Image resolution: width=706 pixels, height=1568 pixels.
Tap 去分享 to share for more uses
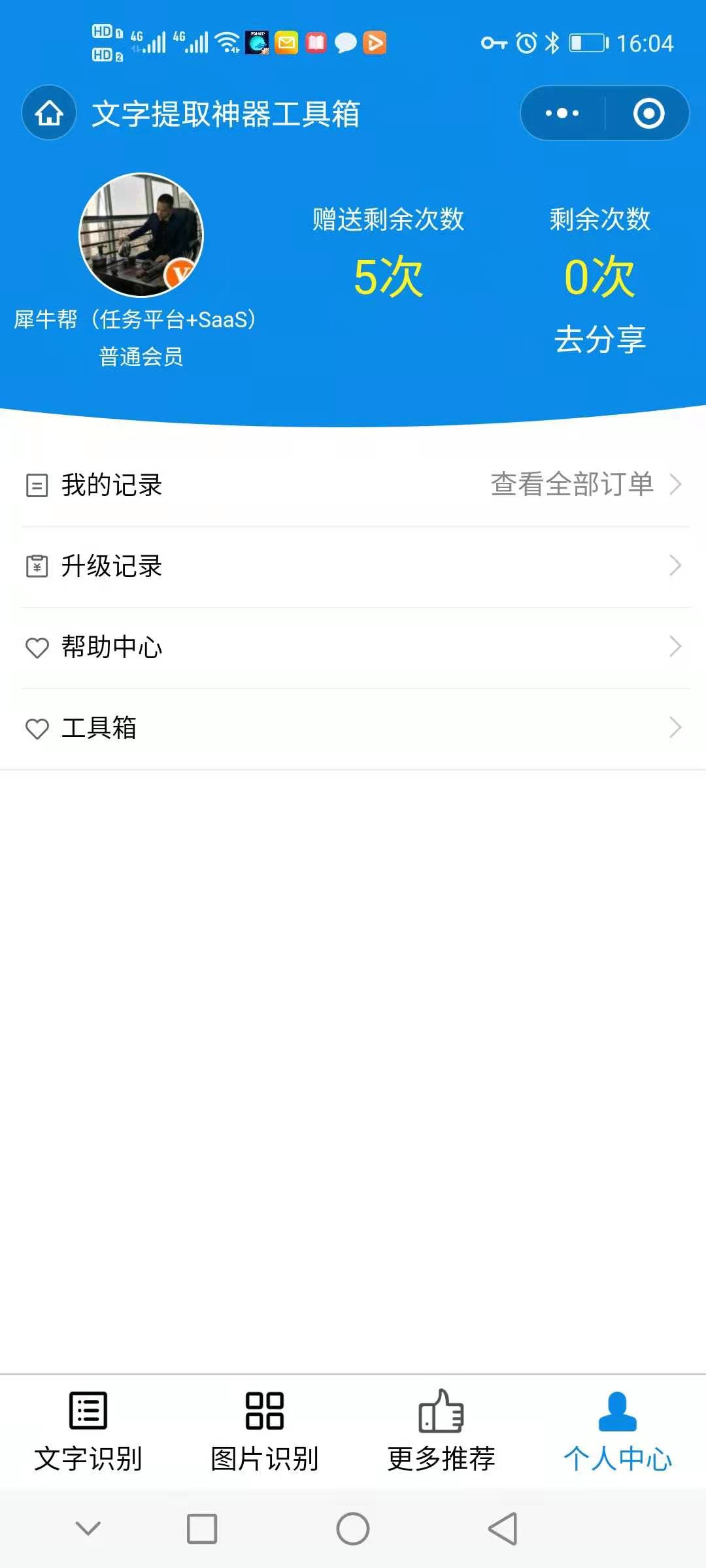pyautogui.click(x=600, y=339)
